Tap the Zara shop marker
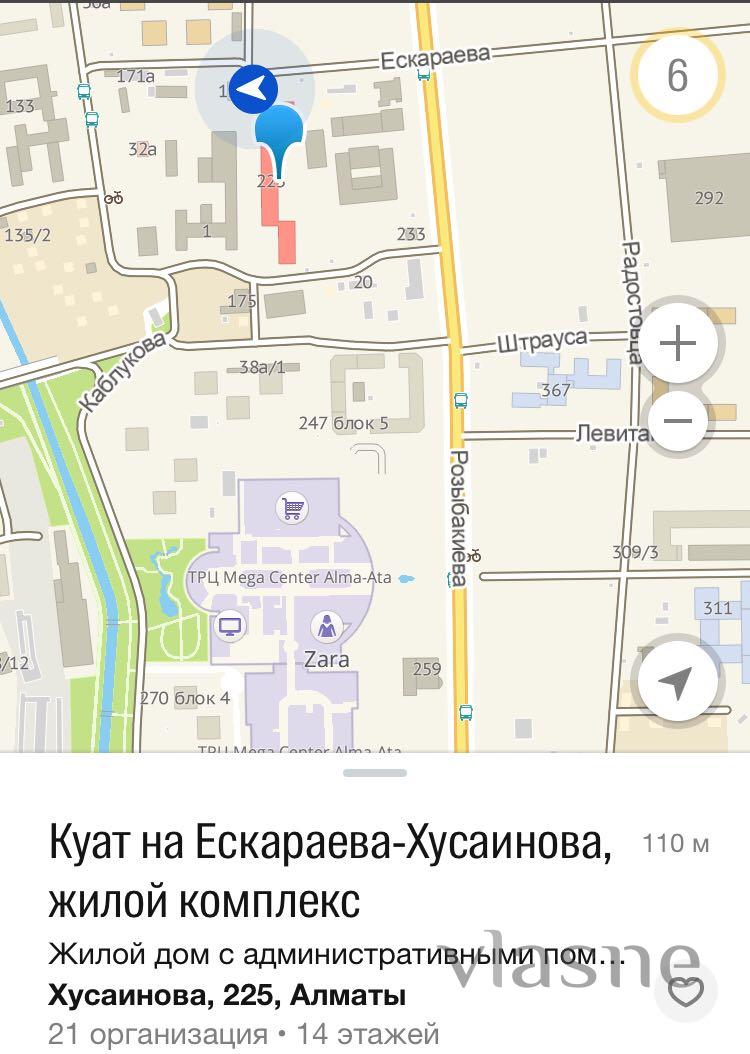Image resolution: width=750 pixels, height=1054 pixels. pos(327,629)
